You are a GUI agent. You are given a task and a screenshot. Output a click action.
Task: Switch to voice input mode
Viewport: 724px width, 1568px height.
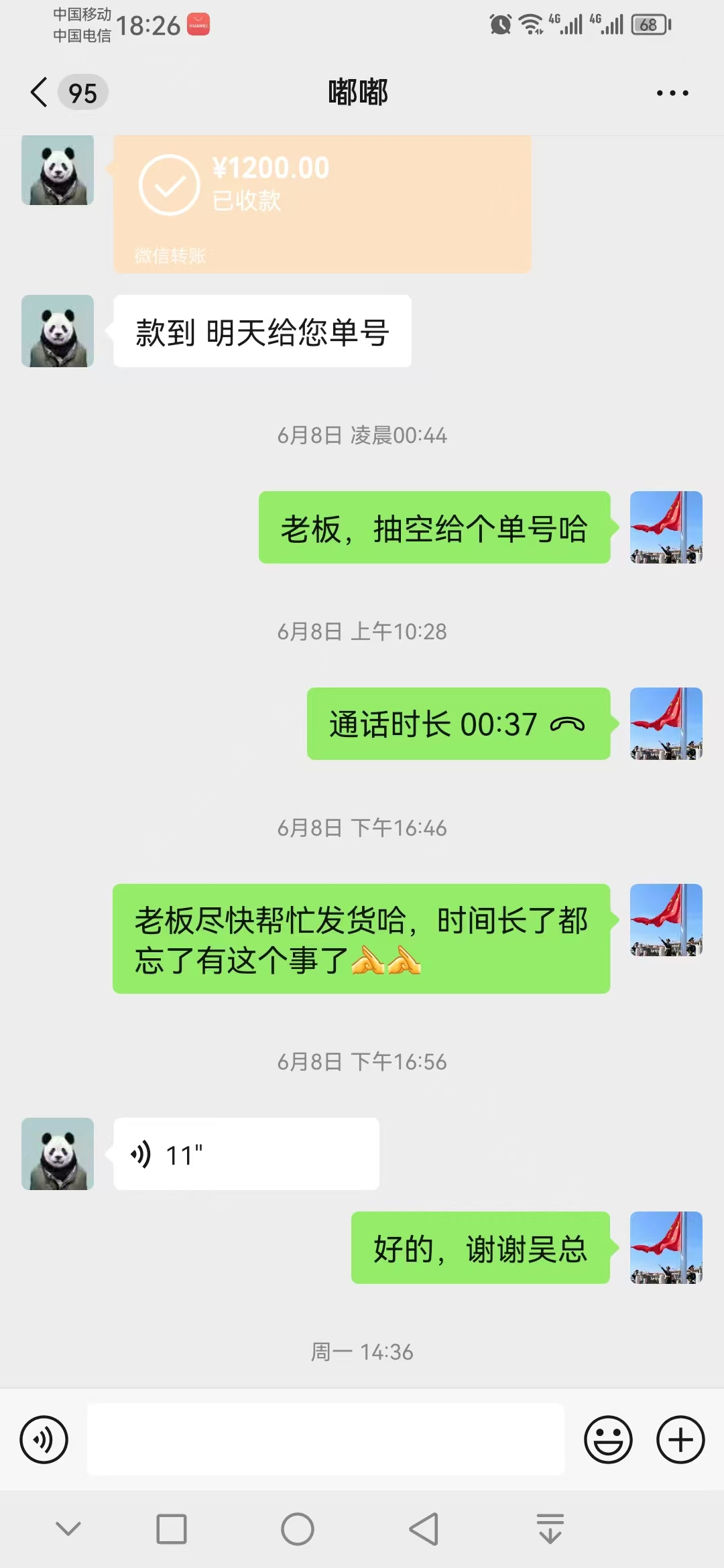click(44, 1439)
